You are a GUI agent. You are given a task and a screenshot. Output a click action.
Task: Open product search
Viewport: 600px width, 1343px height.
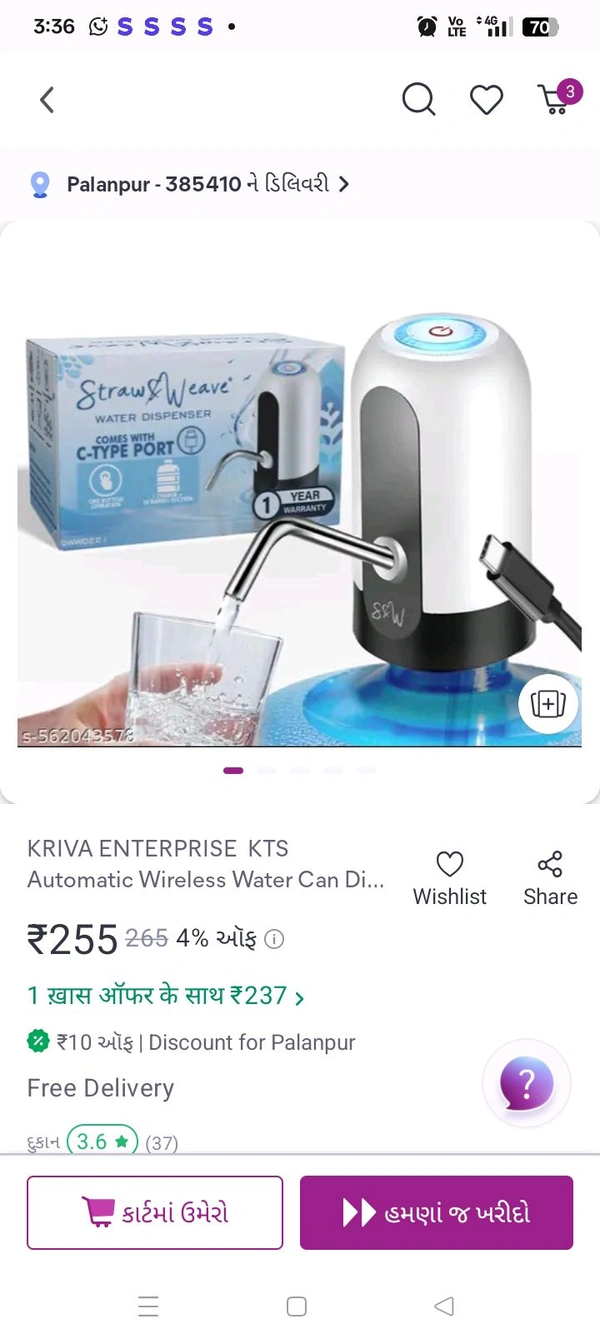click(x=419, y=99)
